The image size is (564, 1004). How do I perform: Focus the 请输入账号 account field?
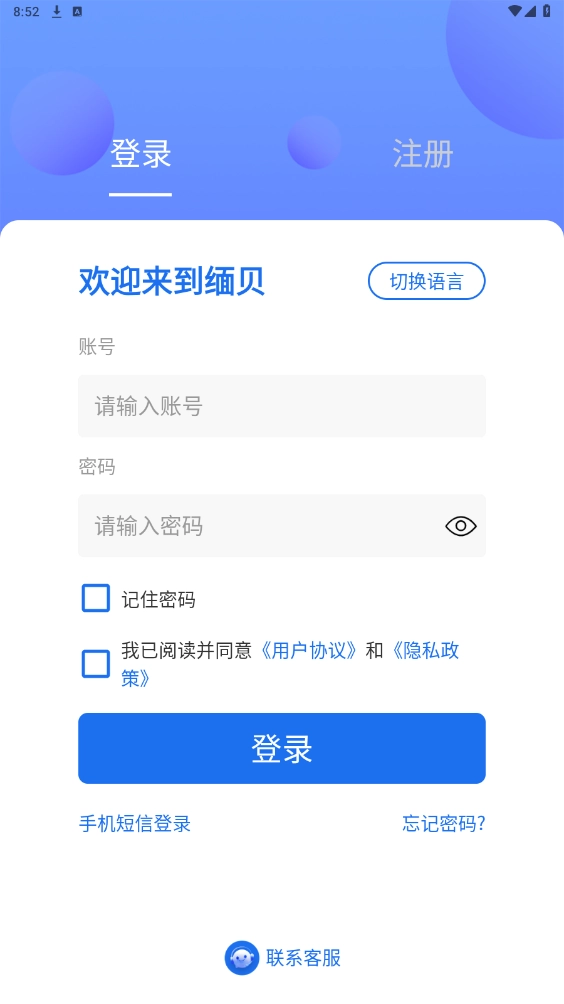[x=282, y=406]
